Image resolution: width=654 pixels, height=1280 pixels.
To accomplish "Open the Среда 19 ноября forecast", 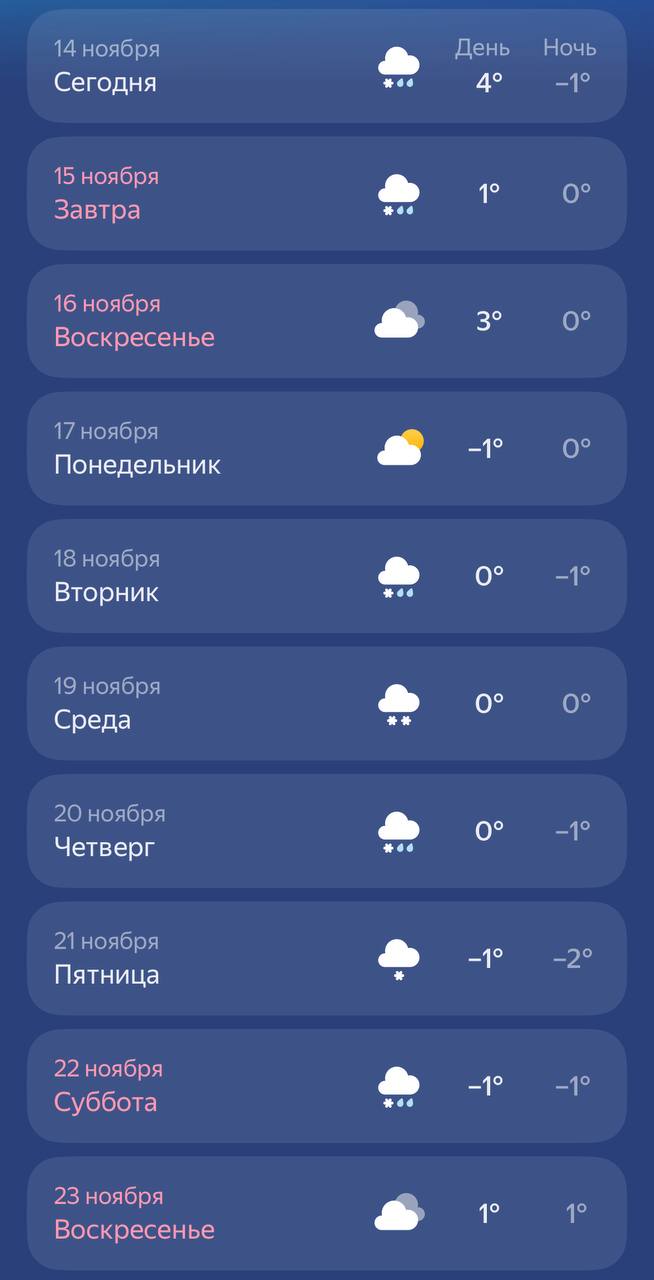I will coord(326,704).
